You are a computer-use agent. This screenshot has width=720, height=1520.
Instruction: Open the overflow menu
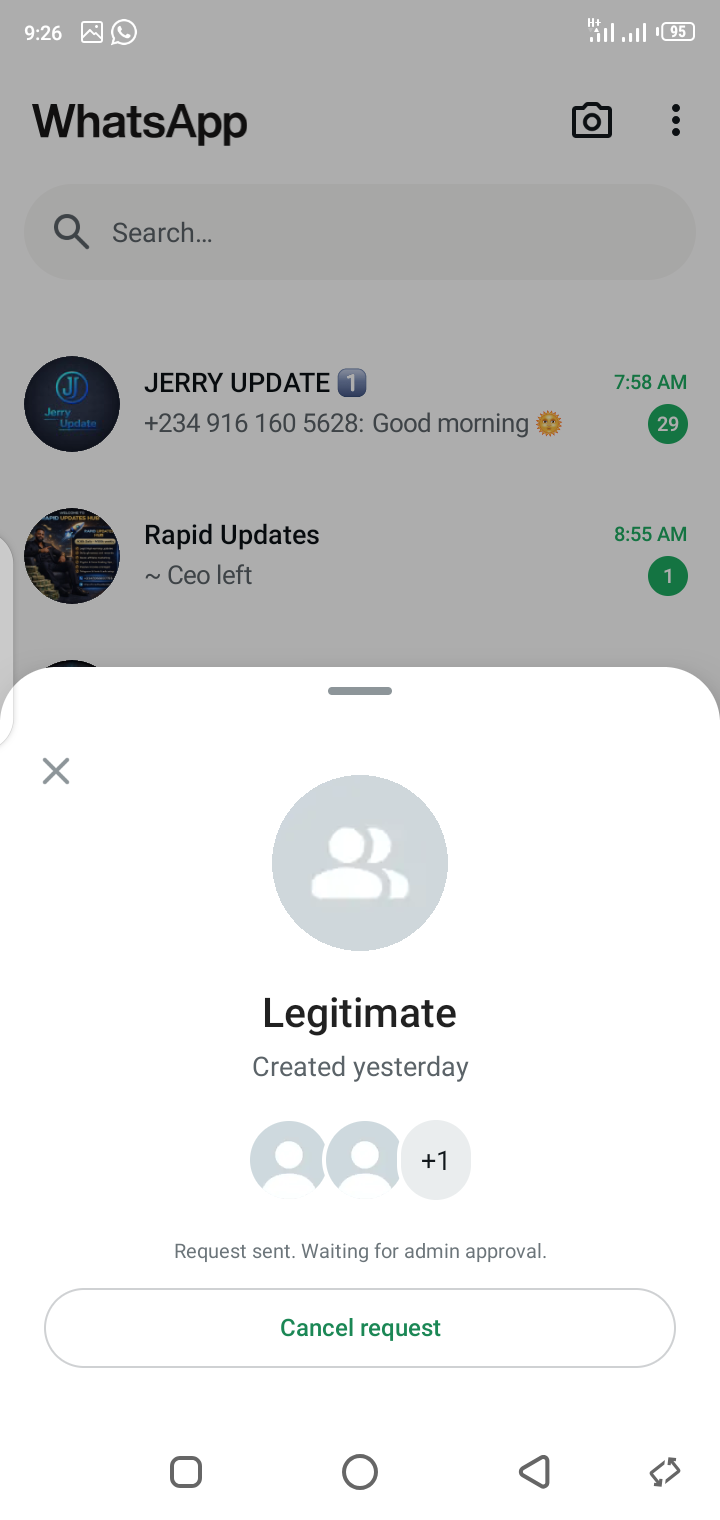tap(676, 121)
